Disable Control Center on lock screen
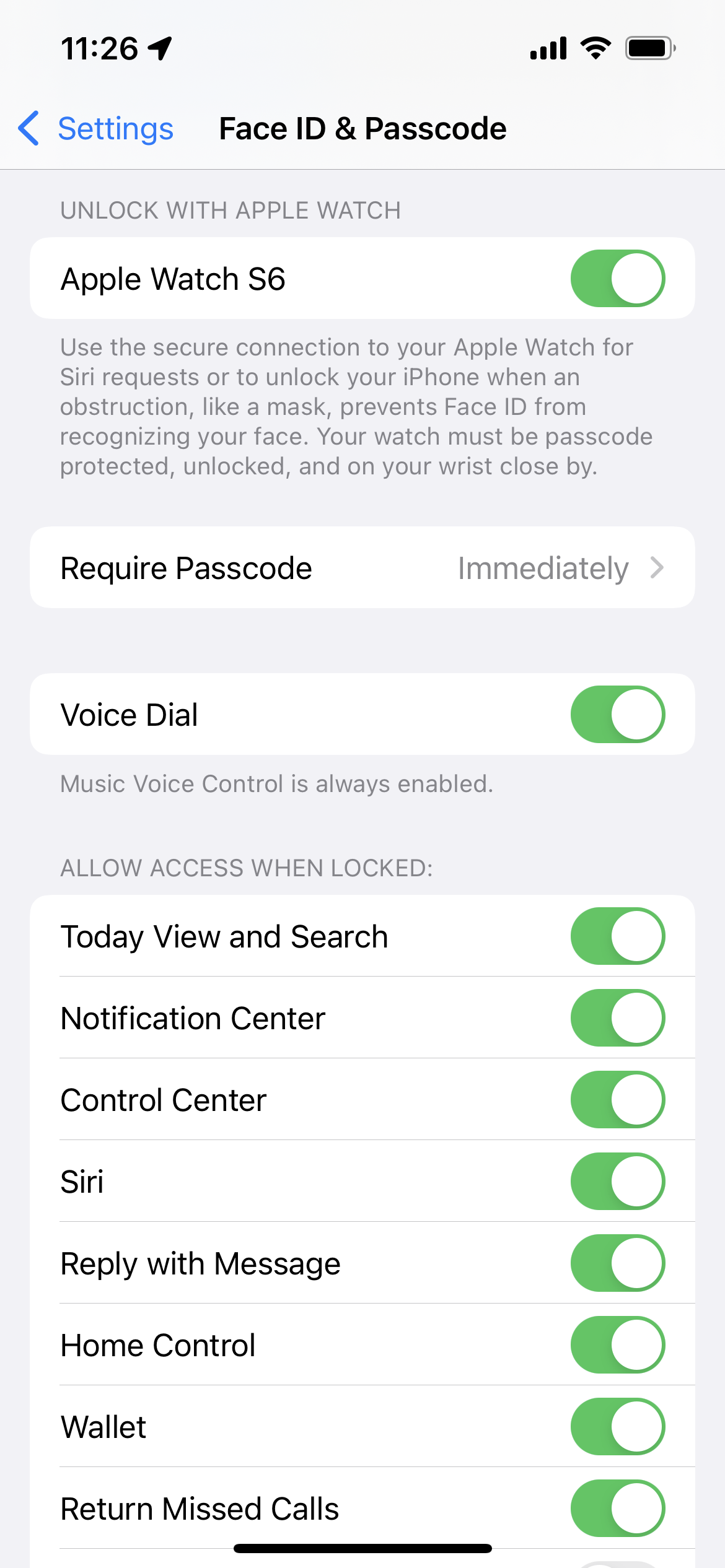This screenshot has height=1568, width=725. pyautogui.click(x=617, y=1099)
